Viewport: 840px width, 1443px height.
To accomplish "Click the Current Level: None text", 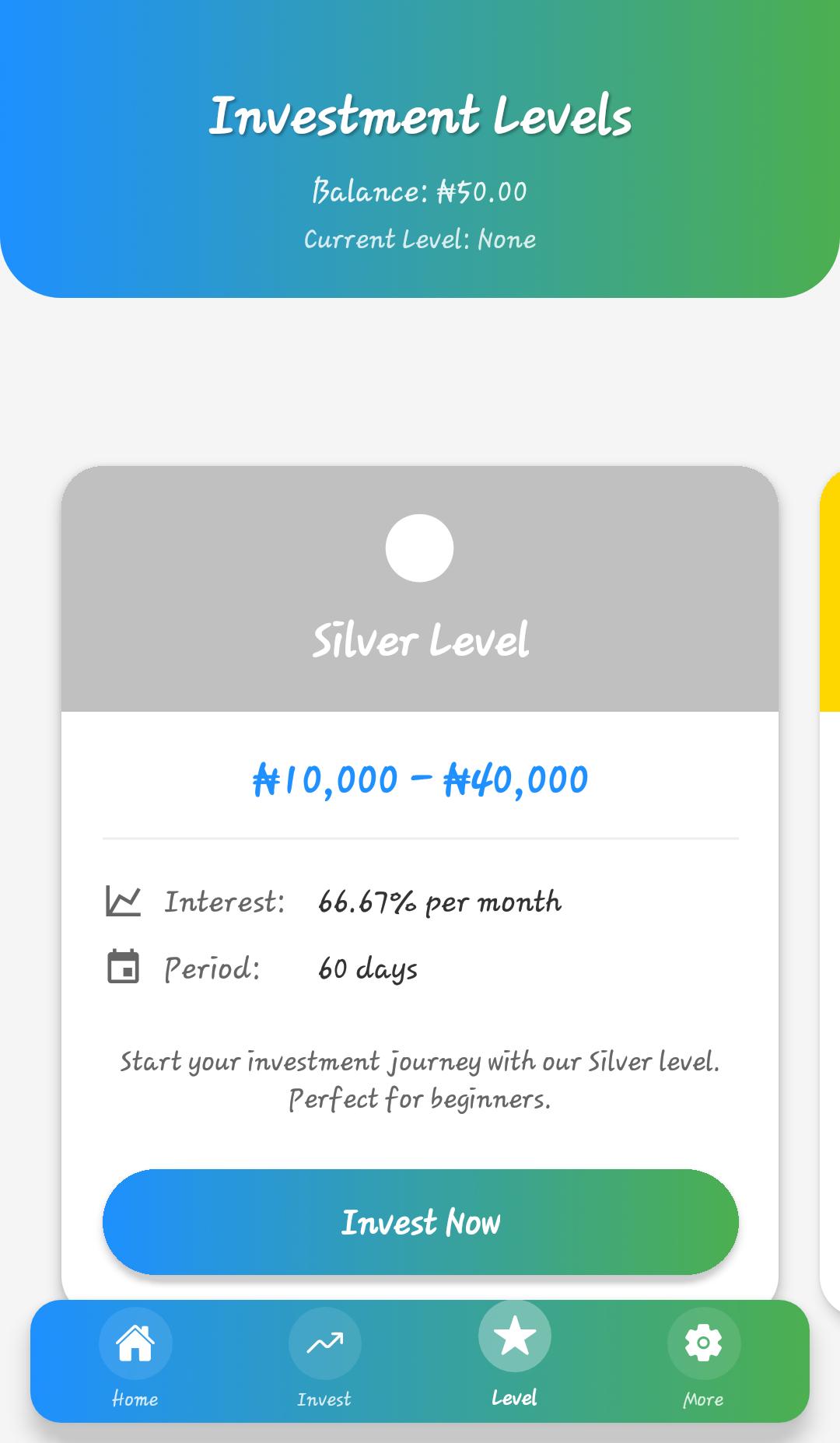I will tap(420, 240).
